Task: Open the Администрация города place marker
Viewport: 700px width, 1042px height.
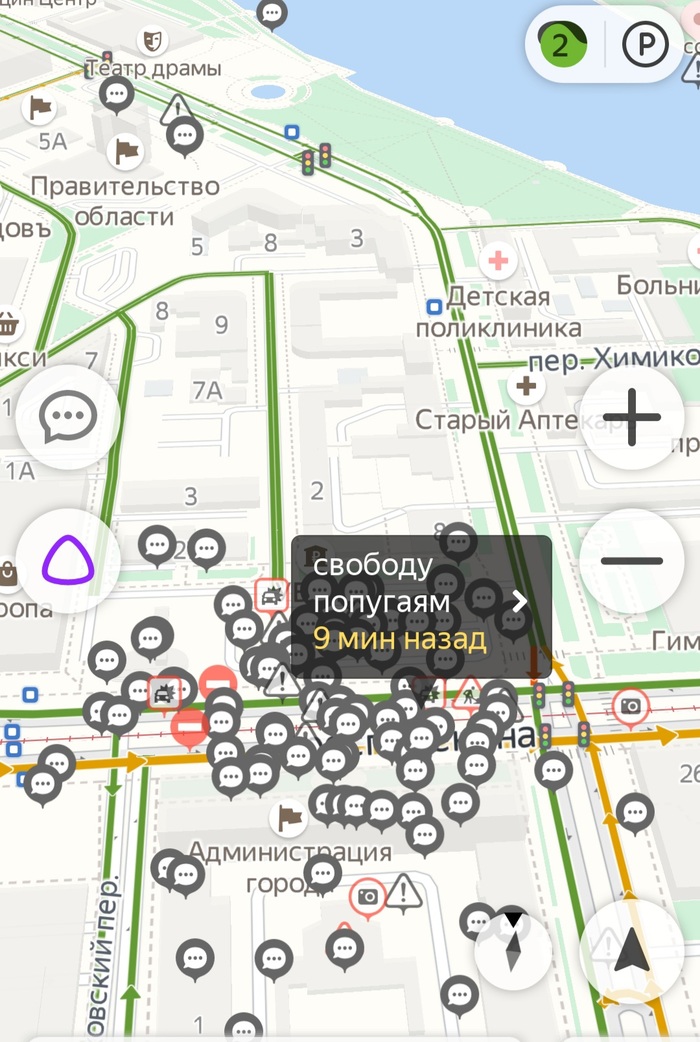Action: coord(290,820)
